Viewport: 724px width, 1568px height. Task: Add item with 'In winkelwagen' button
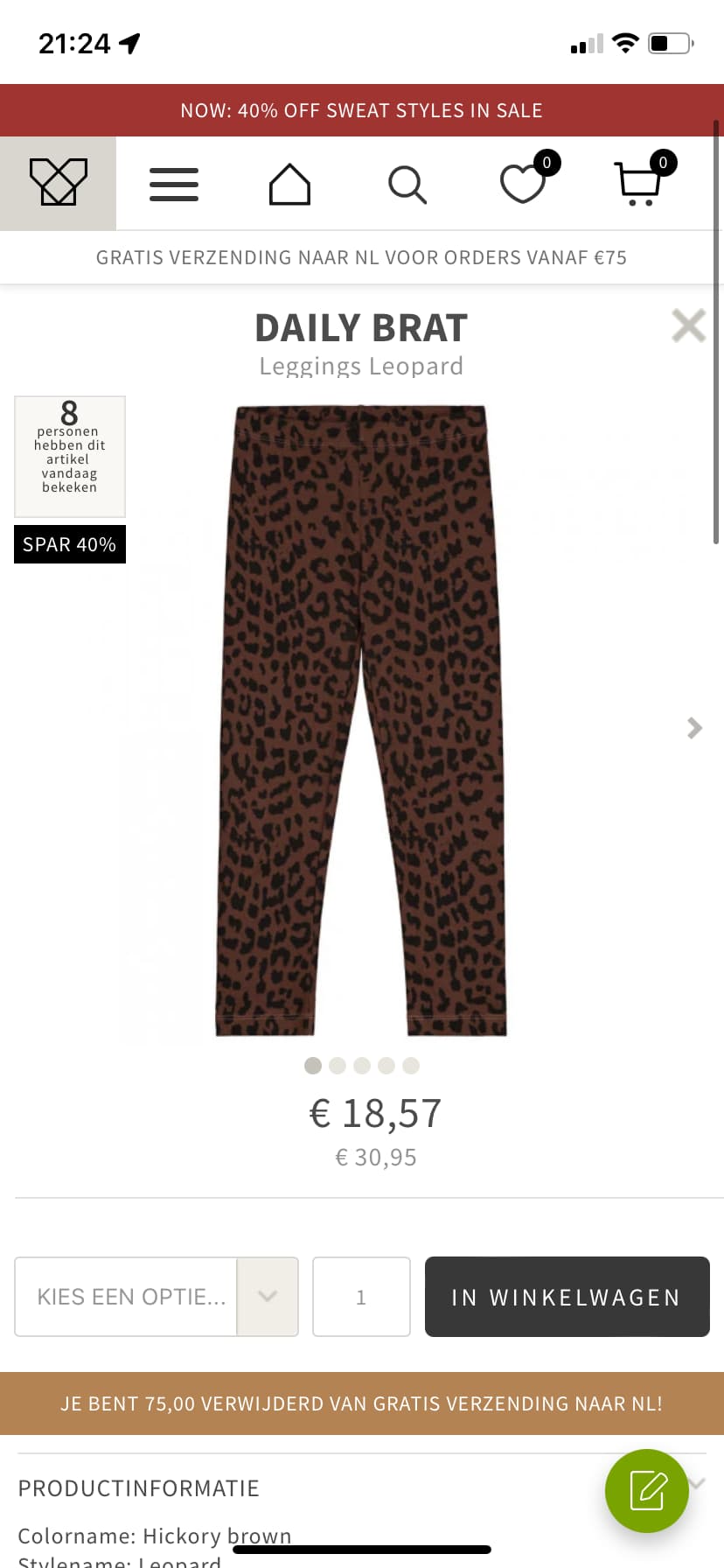tap(567, 1297)
